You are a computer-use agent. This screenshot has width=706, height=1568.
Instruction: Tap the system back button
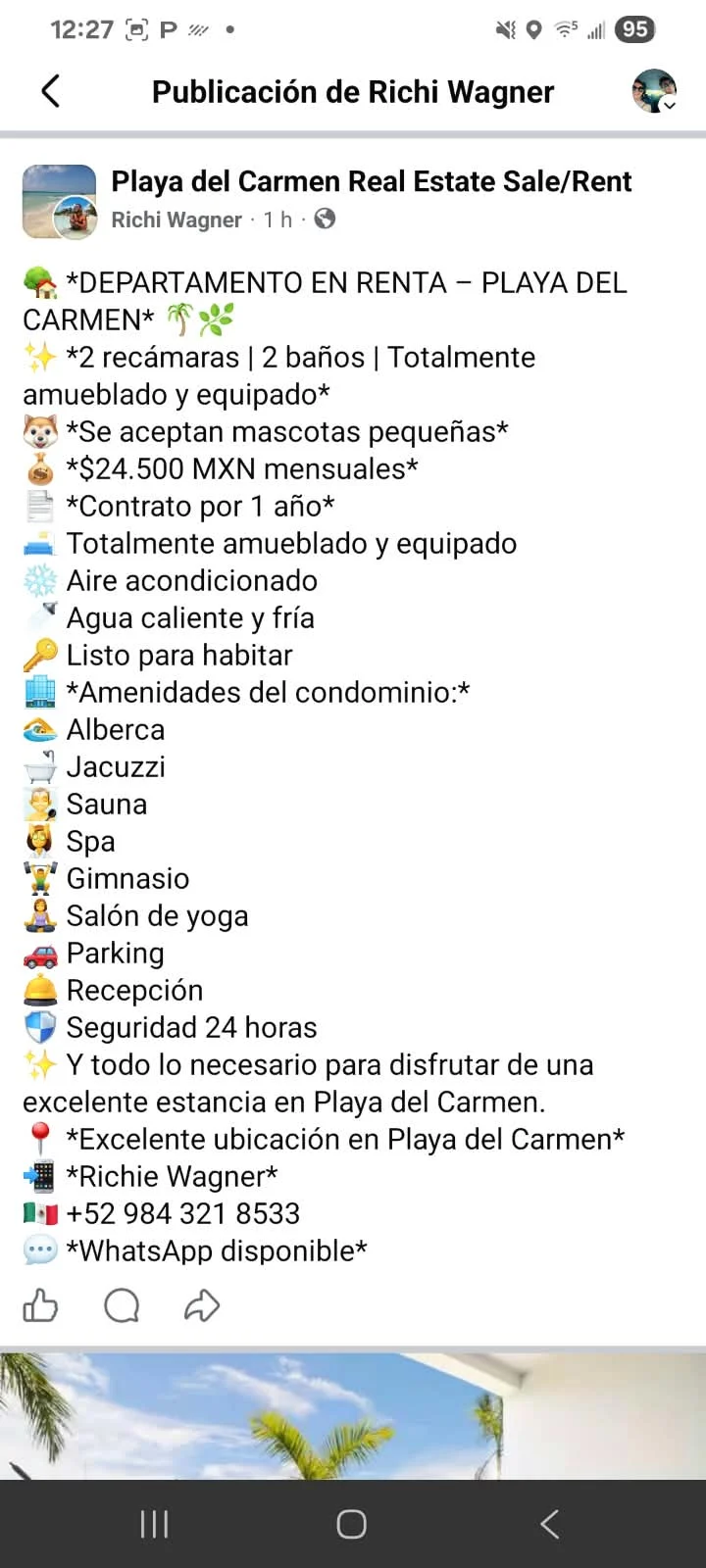(x=550, y=1524)
